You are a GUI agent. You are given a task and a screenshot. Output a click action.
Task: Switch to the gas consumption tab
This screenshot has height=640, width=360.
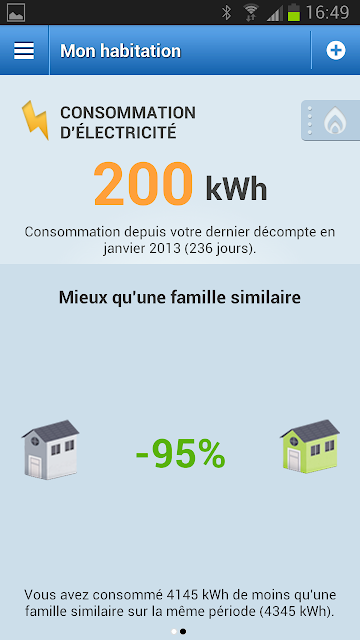tap(331, 121)
